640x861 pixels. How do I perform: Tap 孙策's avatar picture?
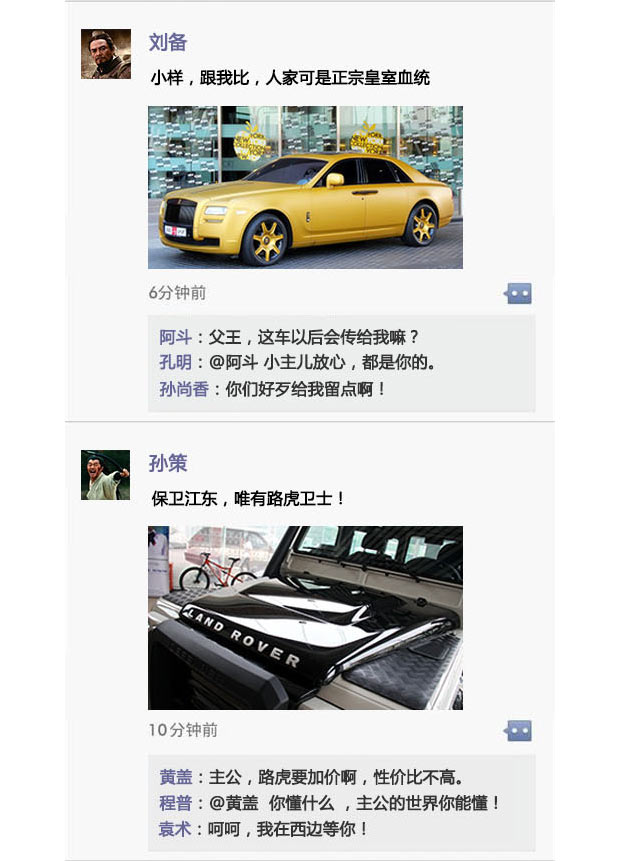pyautogui.click(x=106, y=475)
